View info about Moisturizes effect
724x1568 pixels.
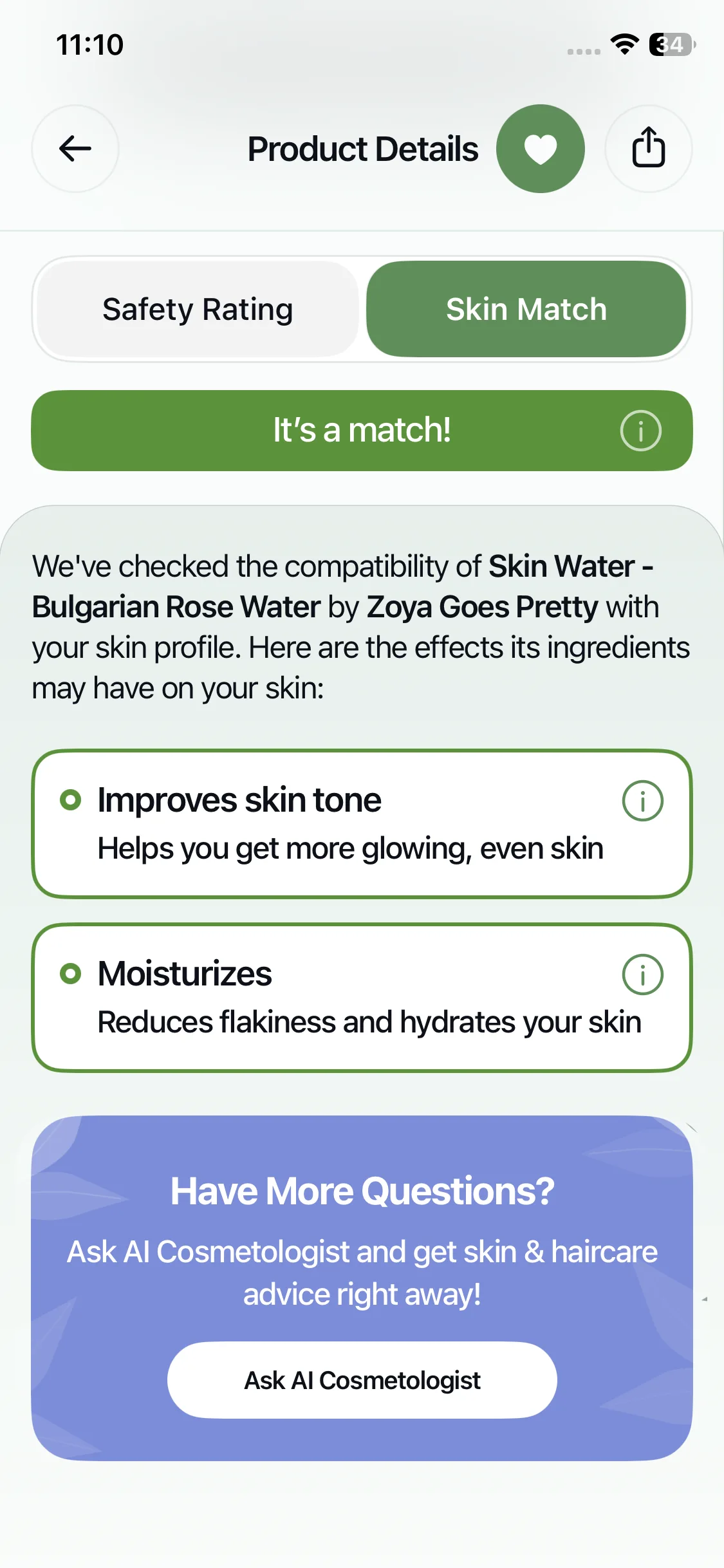tap(642, 975)
